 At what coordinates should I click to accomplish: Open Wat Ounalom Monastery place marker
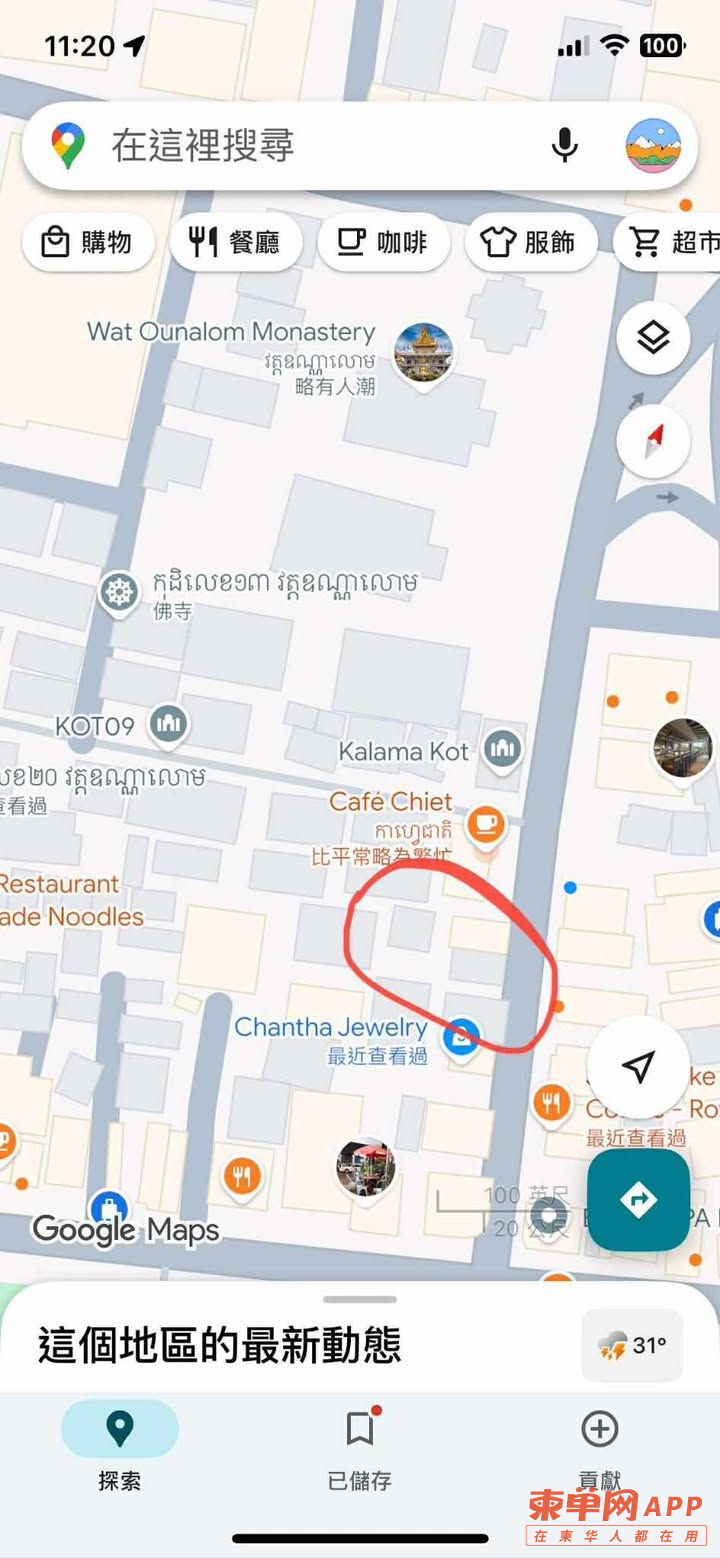tap(423, 352)
